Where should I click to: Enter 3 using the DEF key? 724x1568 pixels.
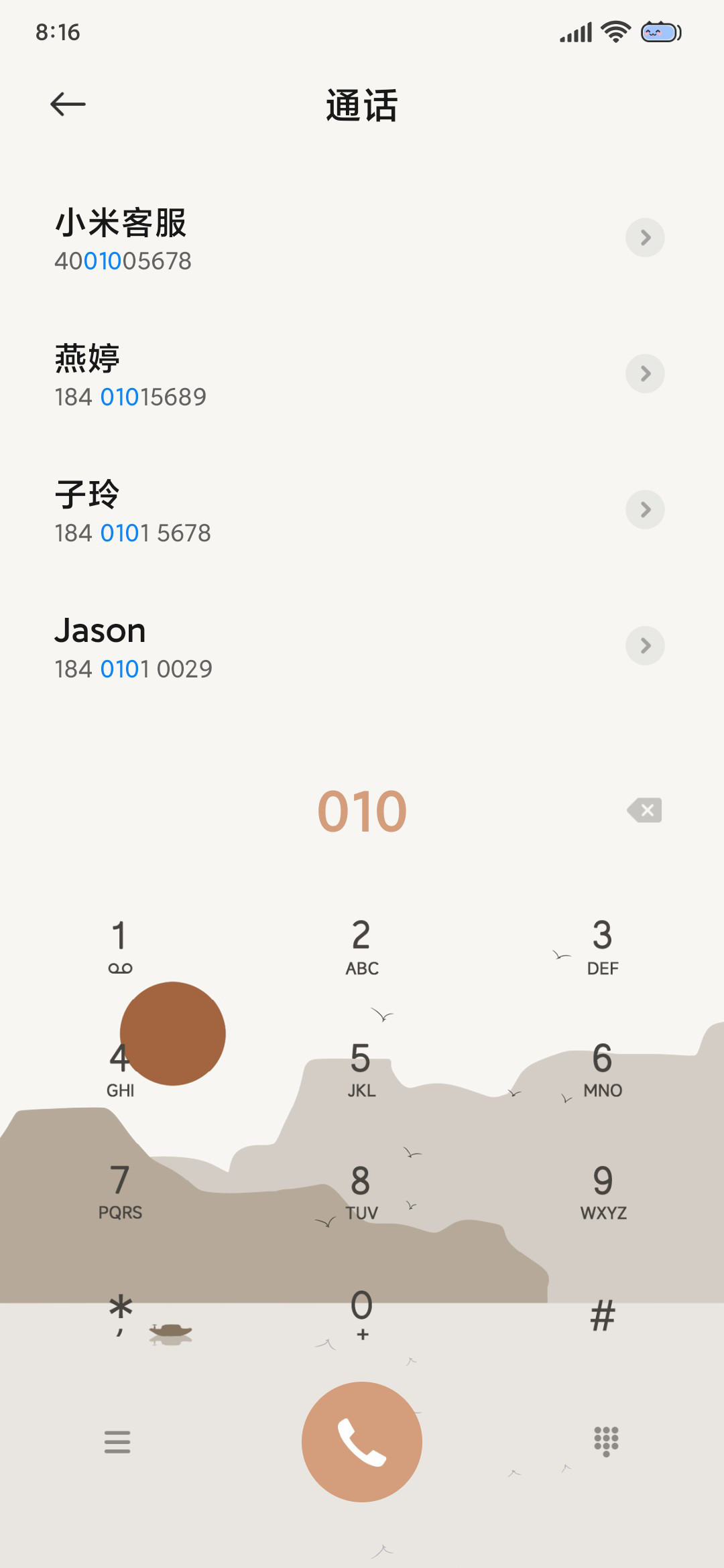tap(603, 946)
